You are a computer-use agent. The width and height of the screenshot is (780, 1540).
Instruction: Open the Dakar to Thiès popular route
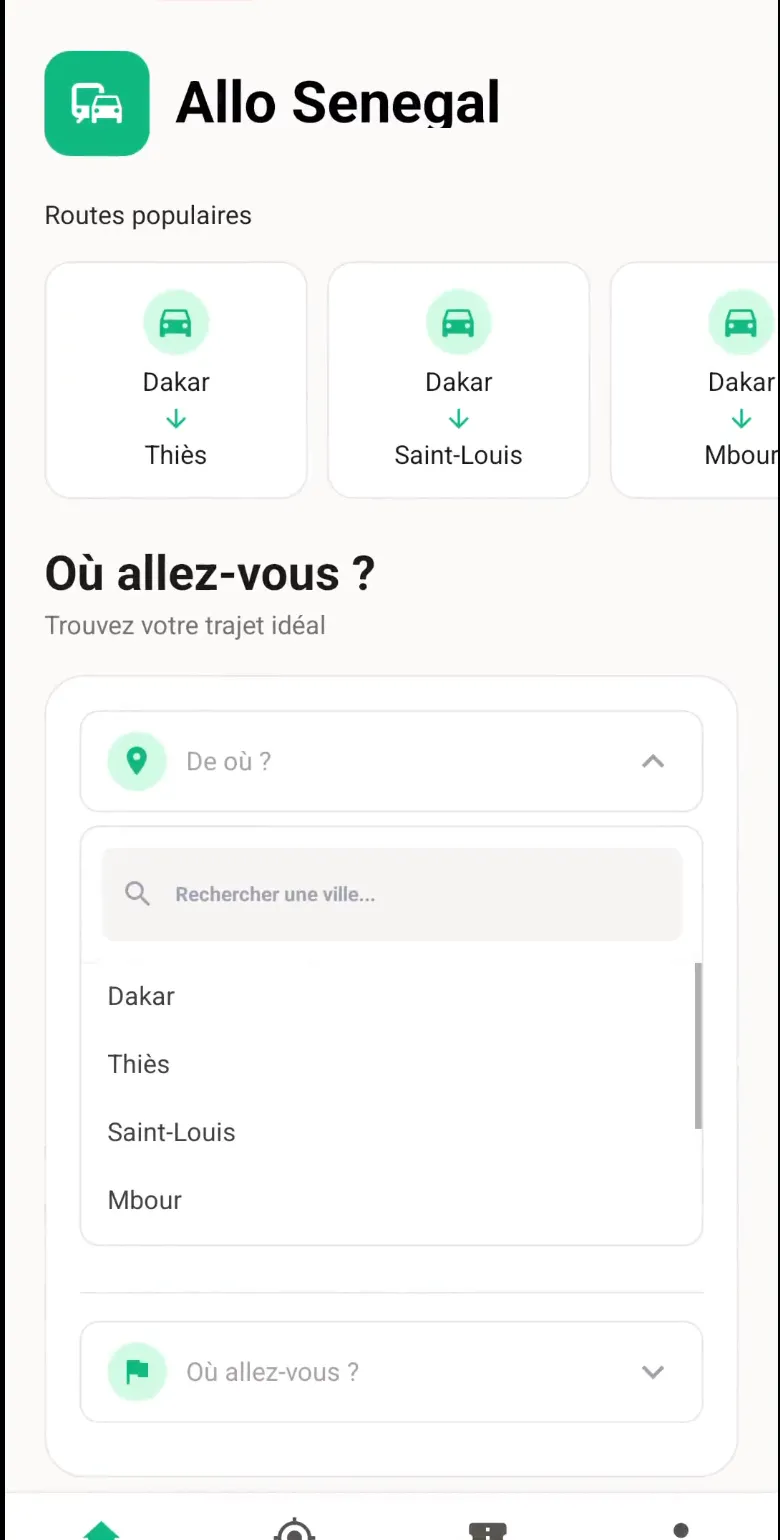[176, 380]
